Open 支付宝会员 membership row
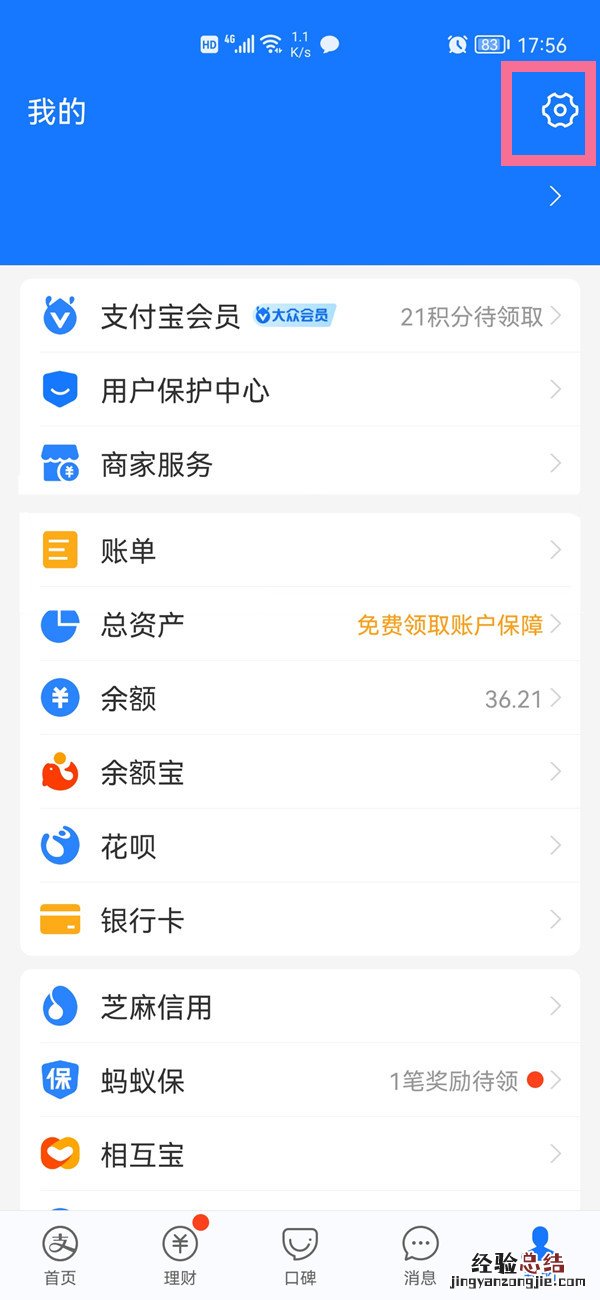Viewport: 600px width, 1300px height. tap(300, 317)
